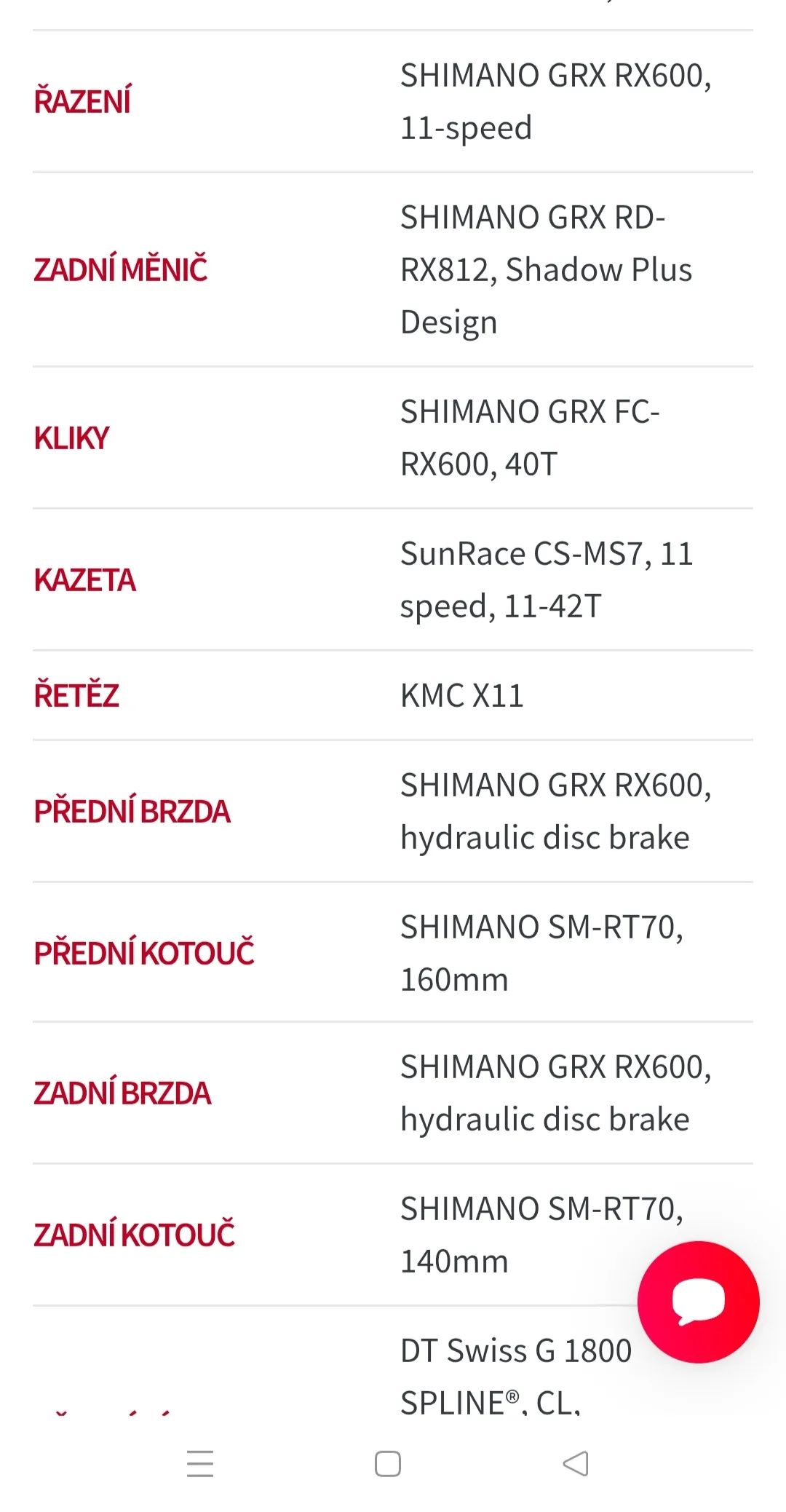Viewport: 786px width, 1512px height.
Task: Go back using the system back button
Action: (576, 1463)
